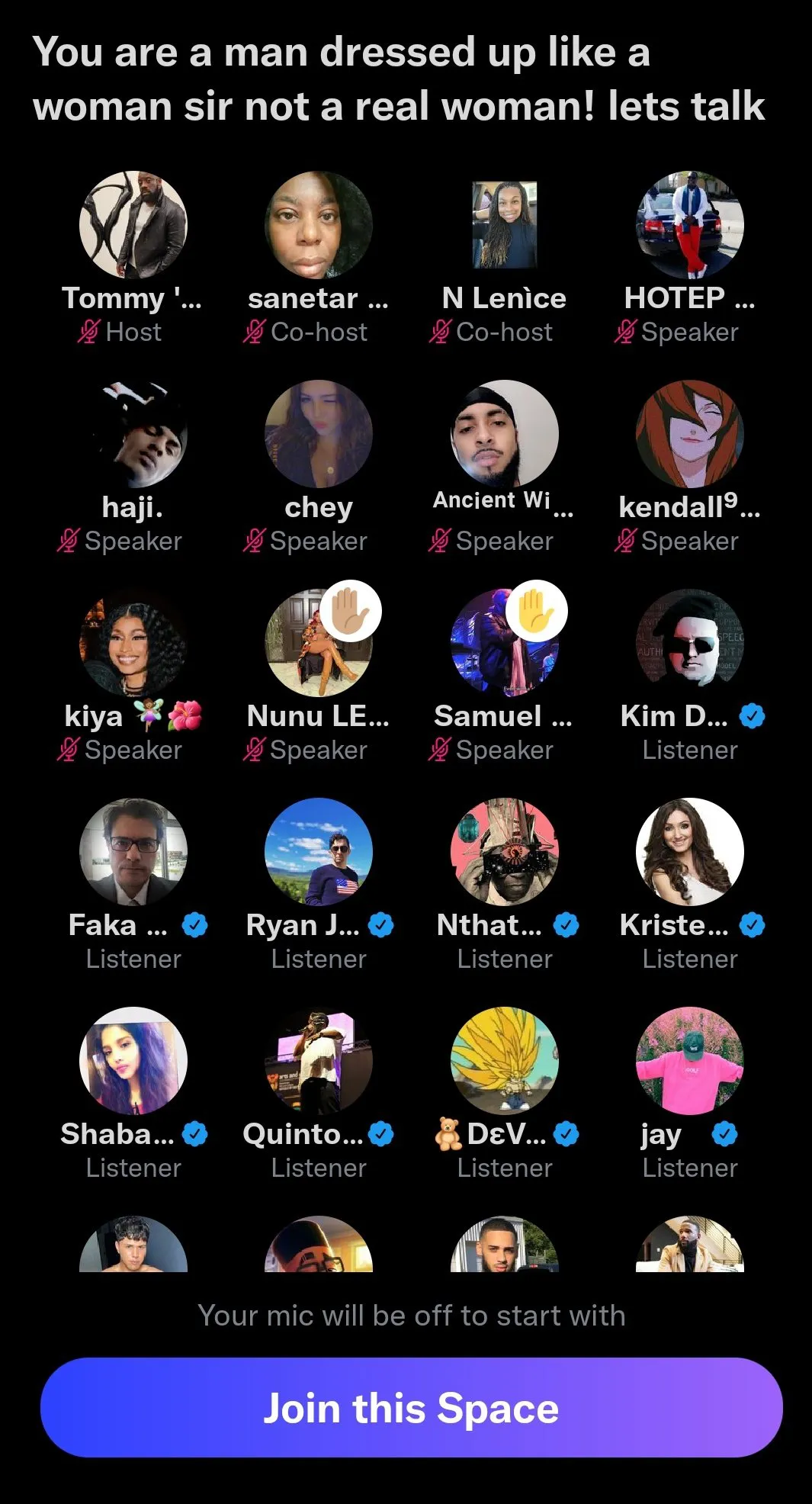Viewport: 812px width, 1504px height.
Task: Tap speaker HOTEP's avatar
Action: pos(690,224)
